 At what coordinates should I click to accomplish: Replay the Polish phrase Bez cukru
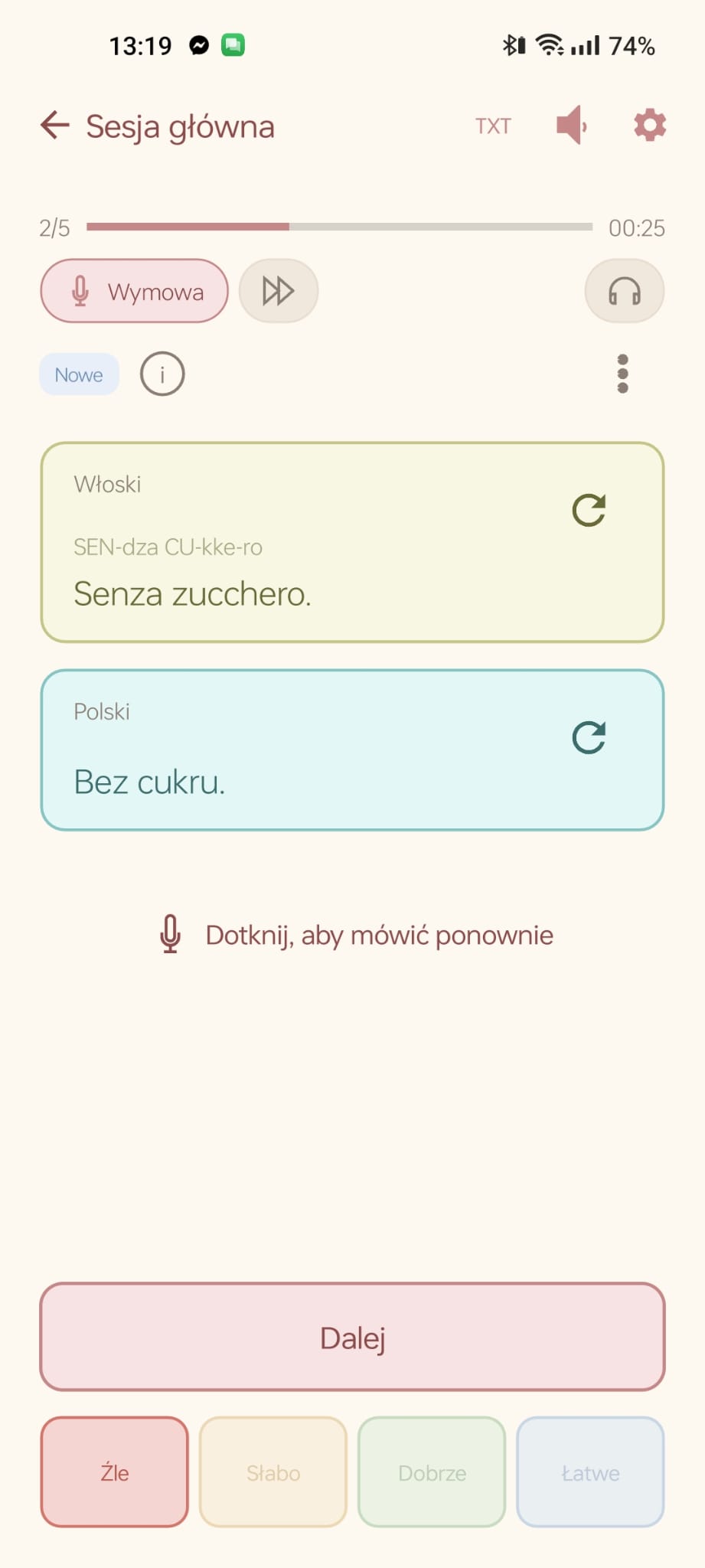click(589, 737)
